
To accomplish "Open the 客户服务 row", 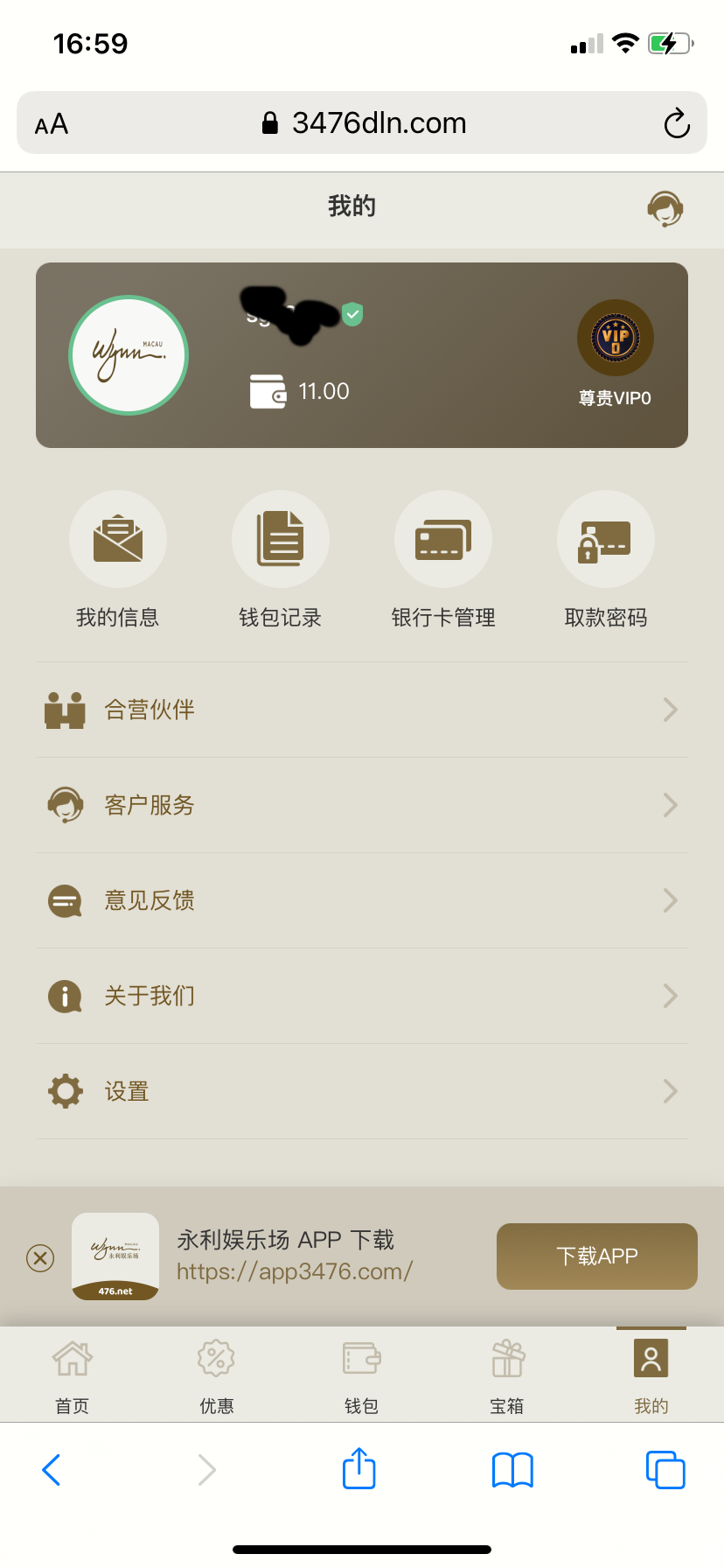I will click(x=362, y=805).
